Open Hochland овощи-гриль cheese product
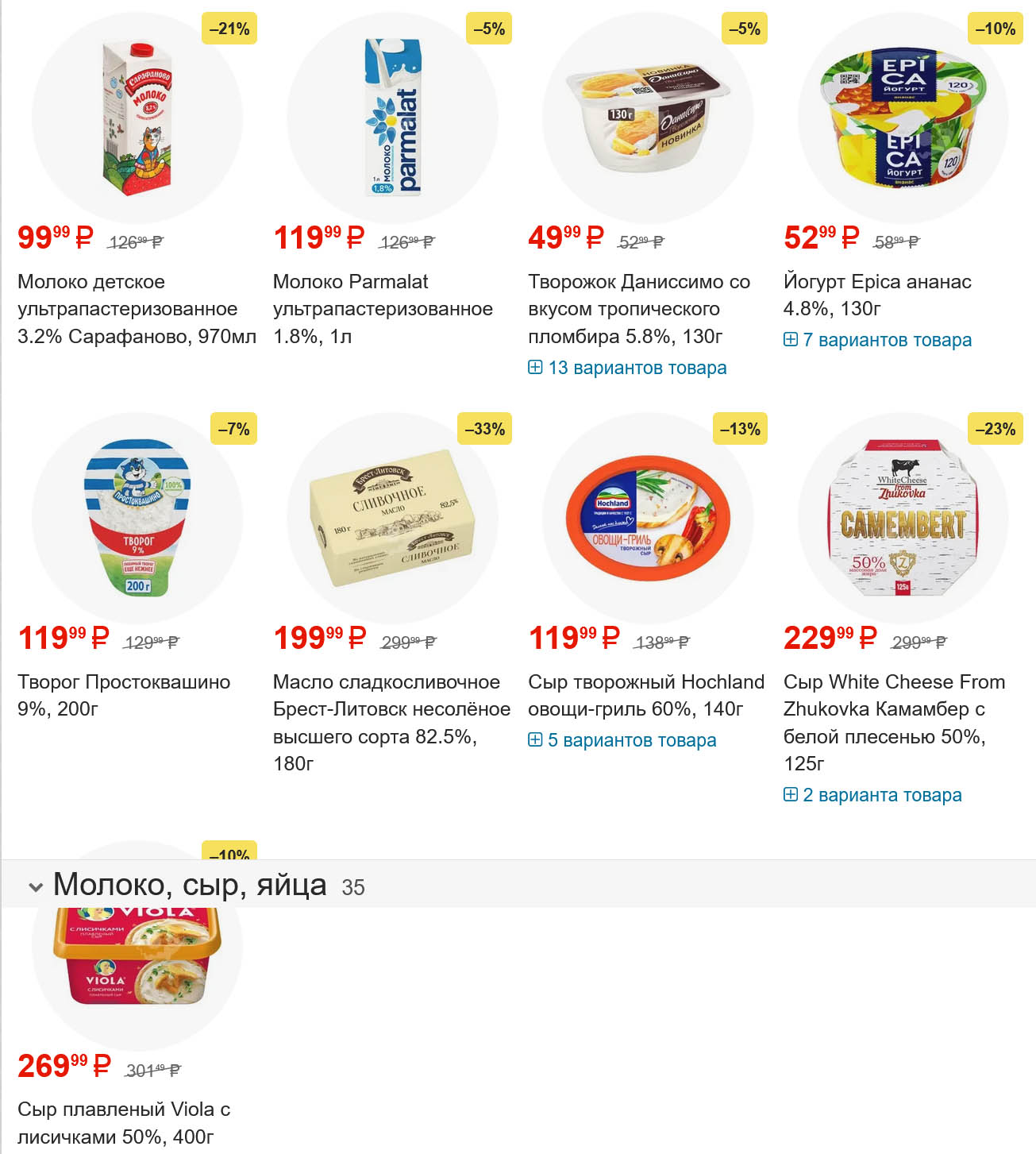The height and width of the screenshot is (1154, 1036). pos(645,694)
